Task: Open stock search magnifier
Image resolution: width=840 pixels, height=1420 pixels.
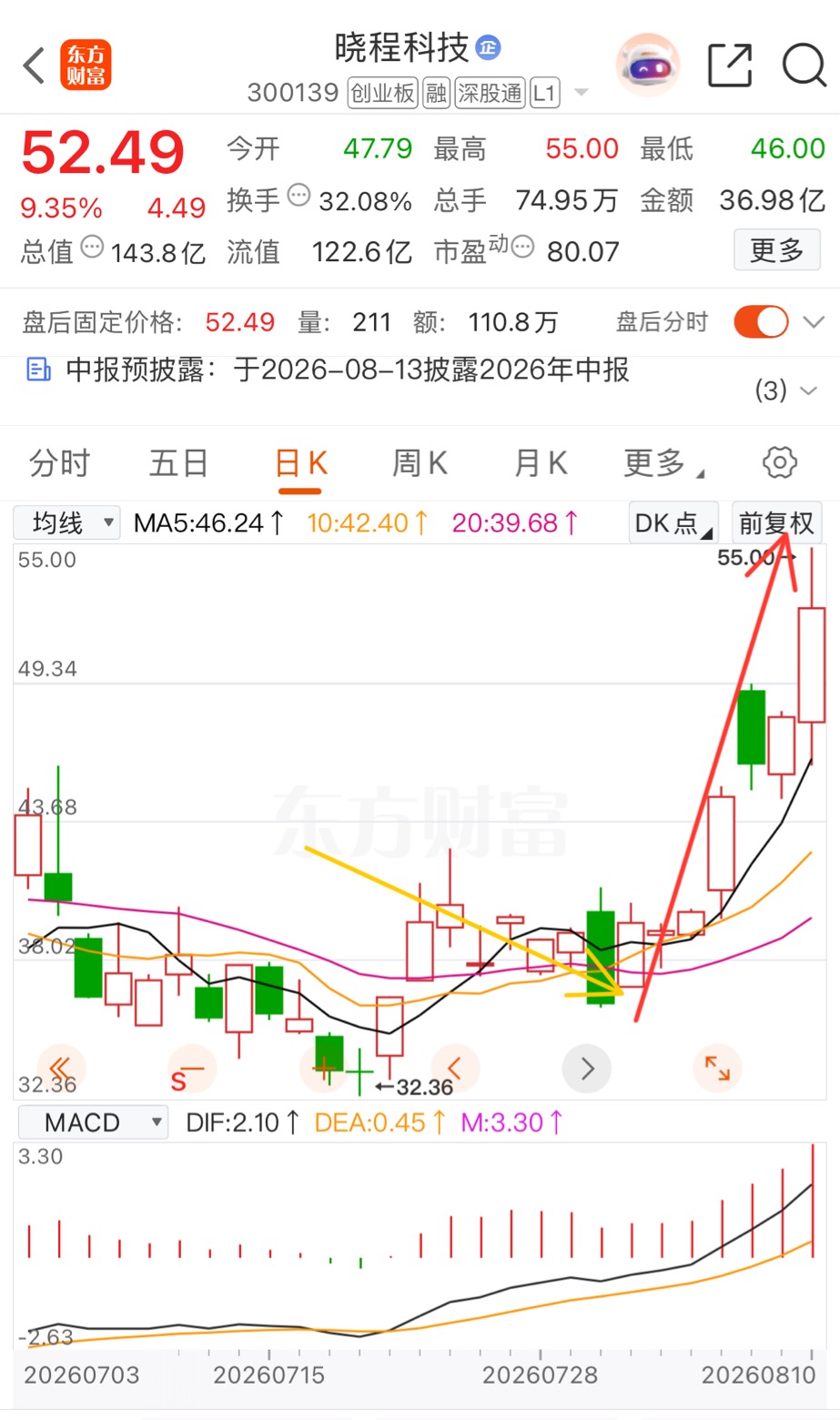Action: pyautogui.click(x=804, y=66)
